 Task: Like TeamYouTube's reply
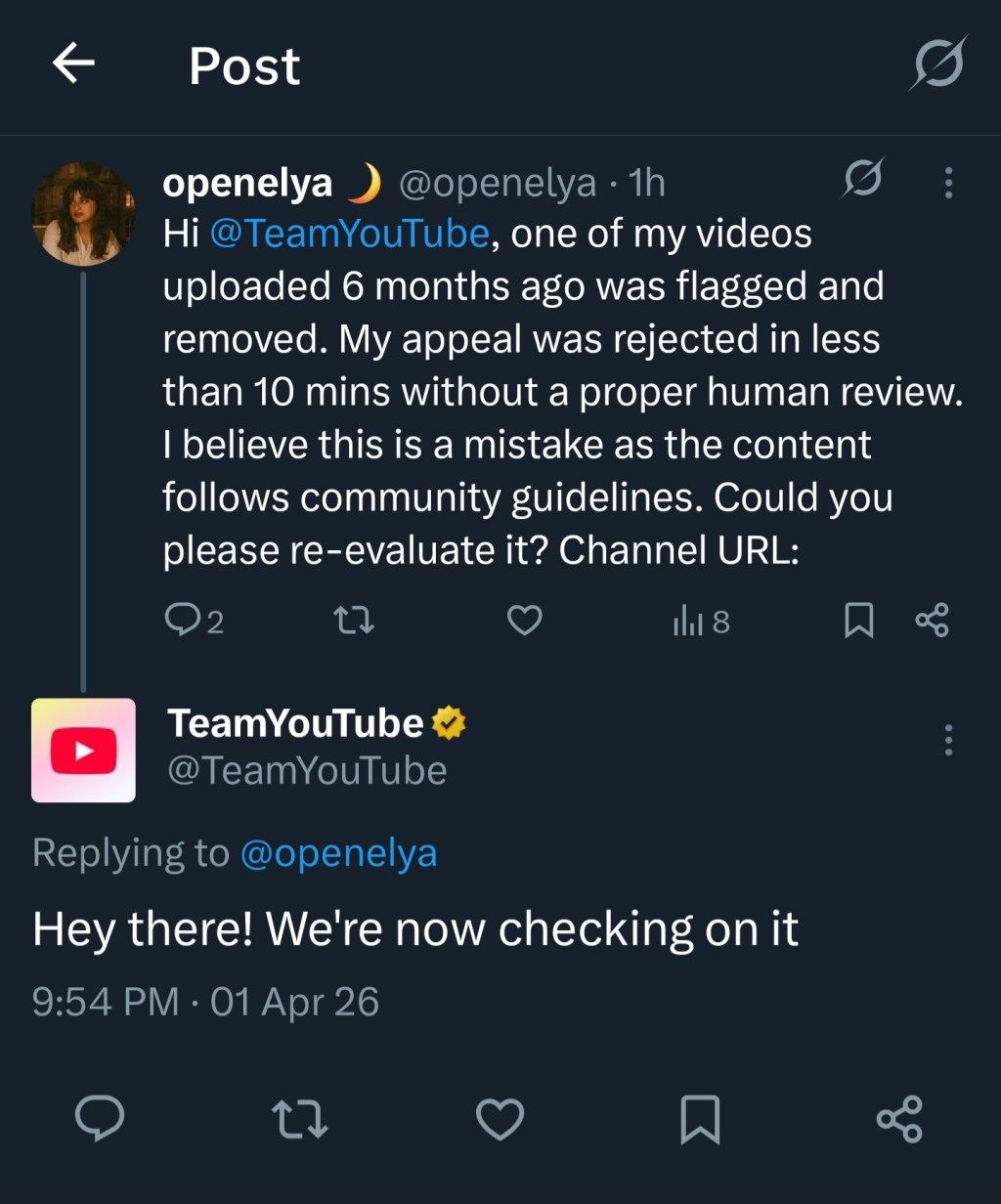click(x=500, y=1119)
